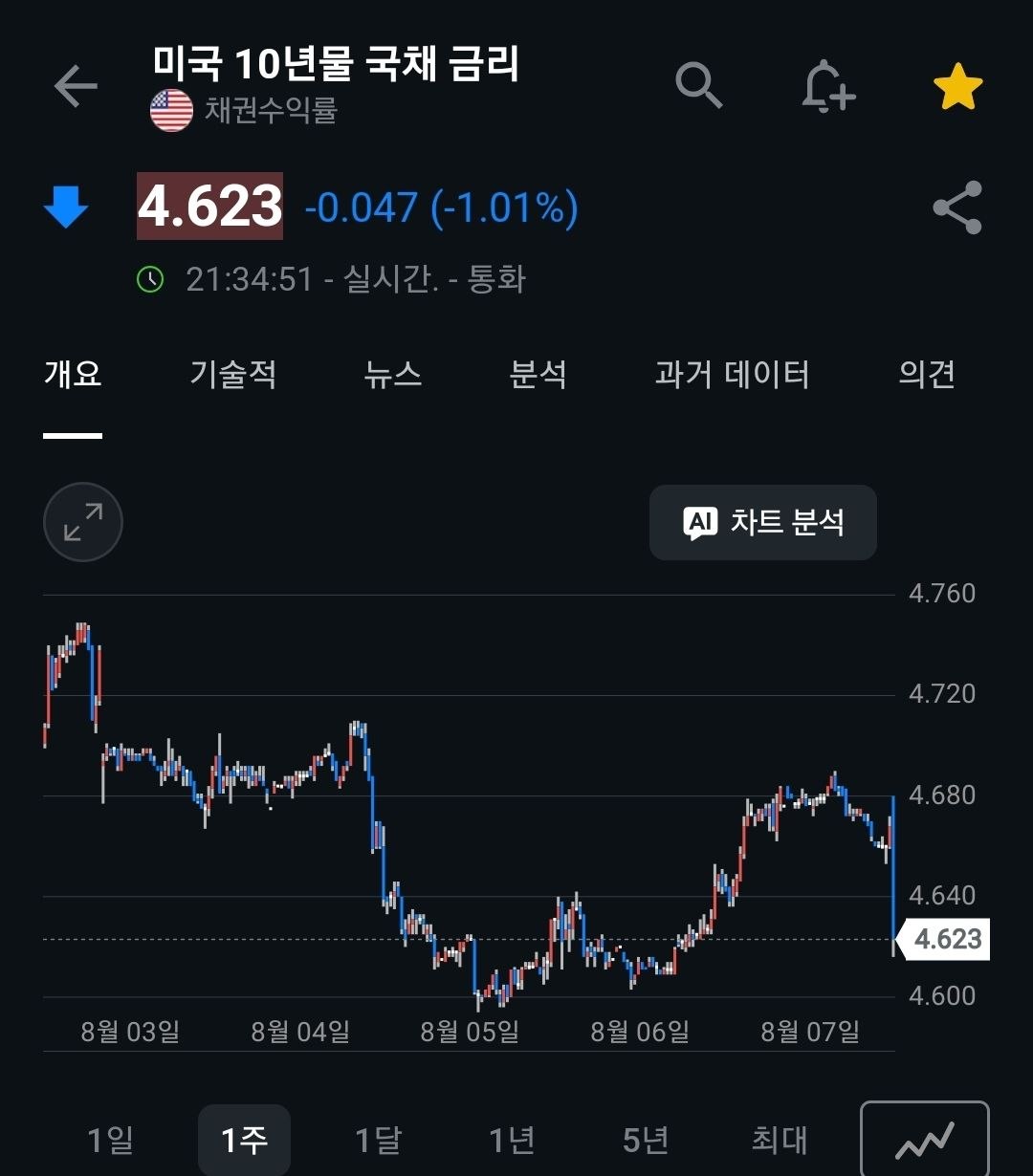The width and height of the screenshot is (1033, 1176).
Task: Select the 1주 chart range
Action: click(x=244, y=1140)
